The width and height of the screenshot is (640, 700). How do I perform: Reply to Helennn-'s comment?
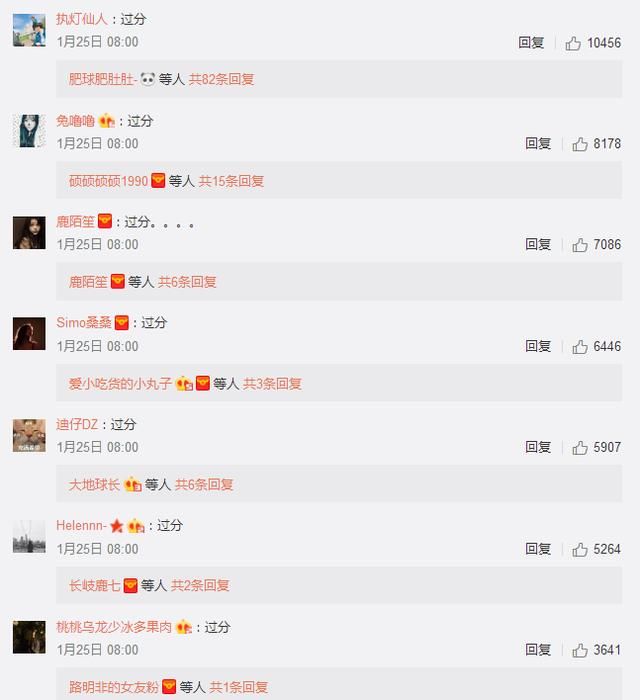pos(538,549)
